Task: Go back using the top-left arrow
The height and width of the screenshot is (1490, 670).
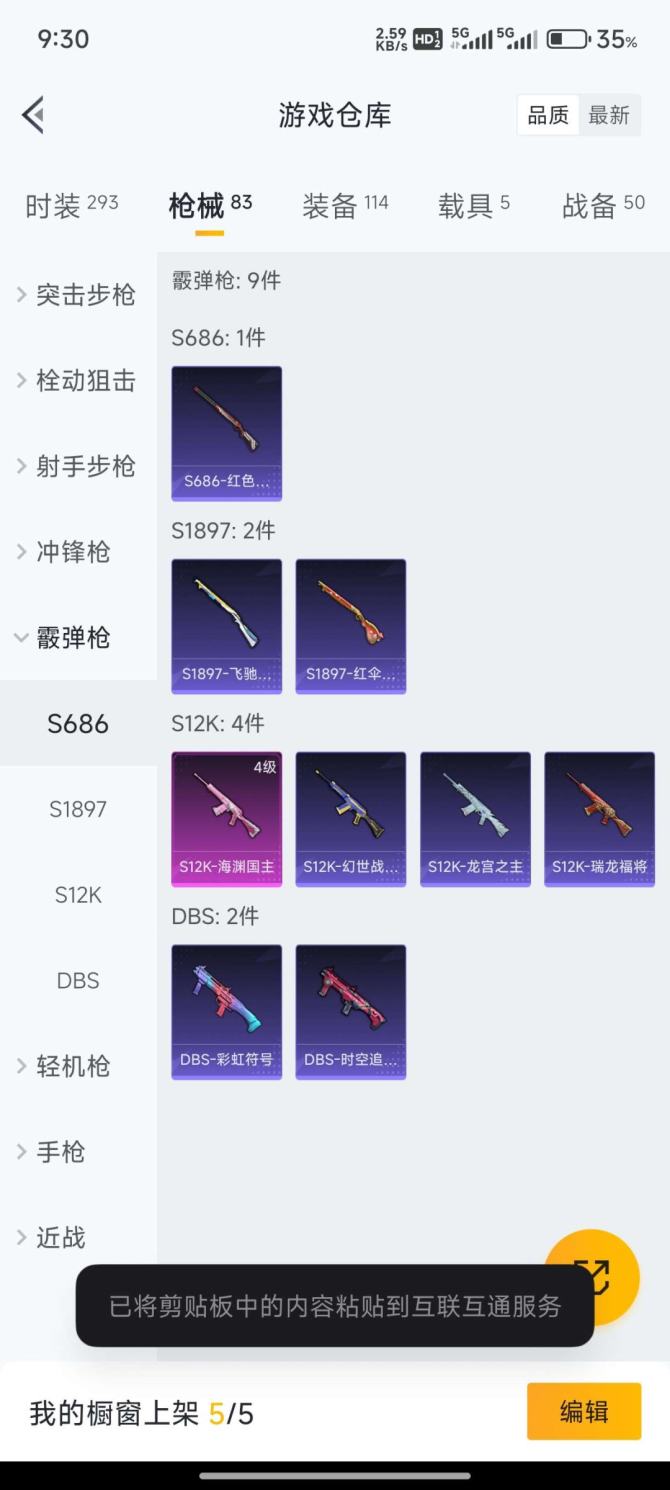Action: tap(33, 115)
